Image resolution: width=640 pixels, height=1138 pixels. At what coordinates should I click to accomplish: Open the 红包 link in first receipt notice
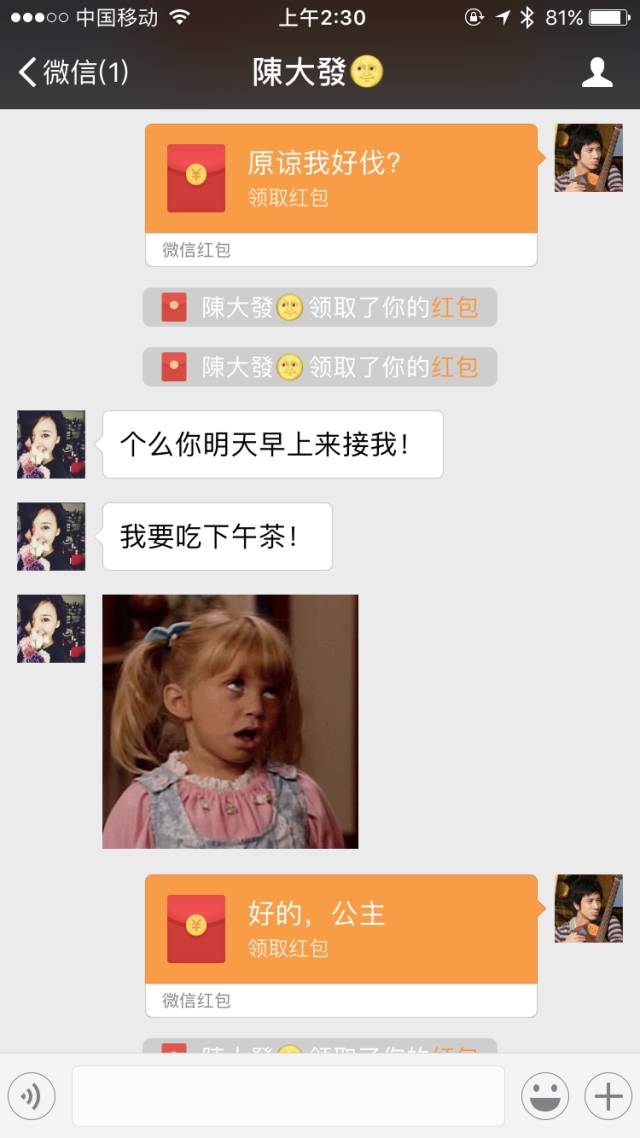tap(455, 308)
